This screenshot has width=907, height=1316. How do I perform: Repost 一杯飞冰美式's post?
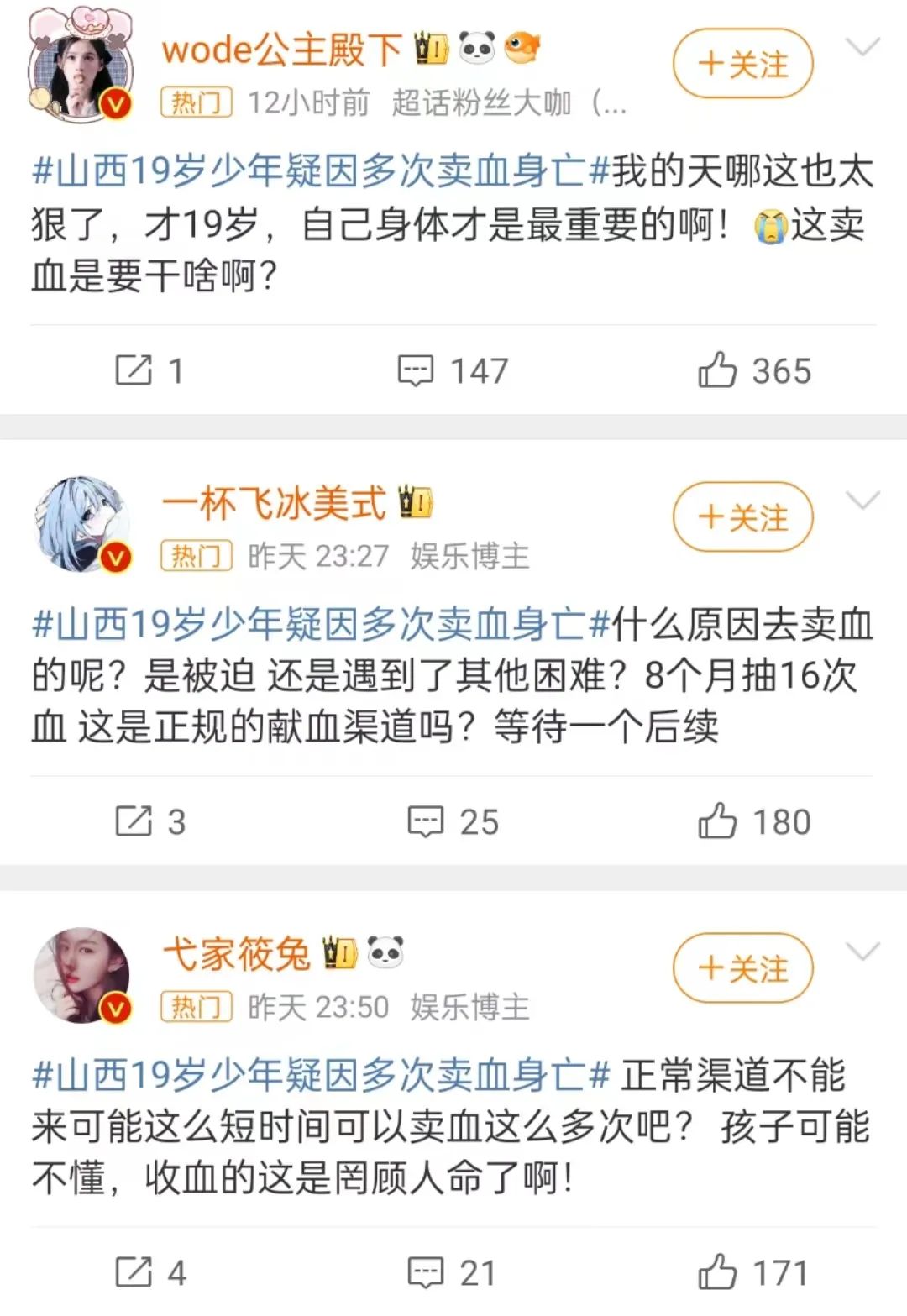(149, 822)
